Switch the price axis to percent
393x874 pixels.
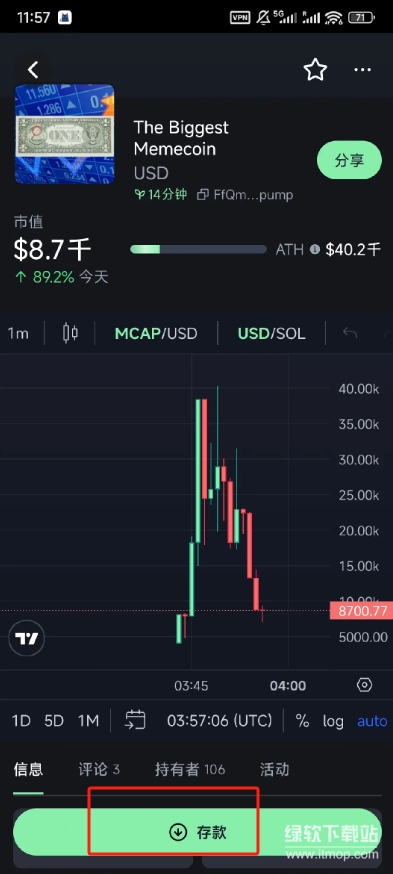coord(302,721)
